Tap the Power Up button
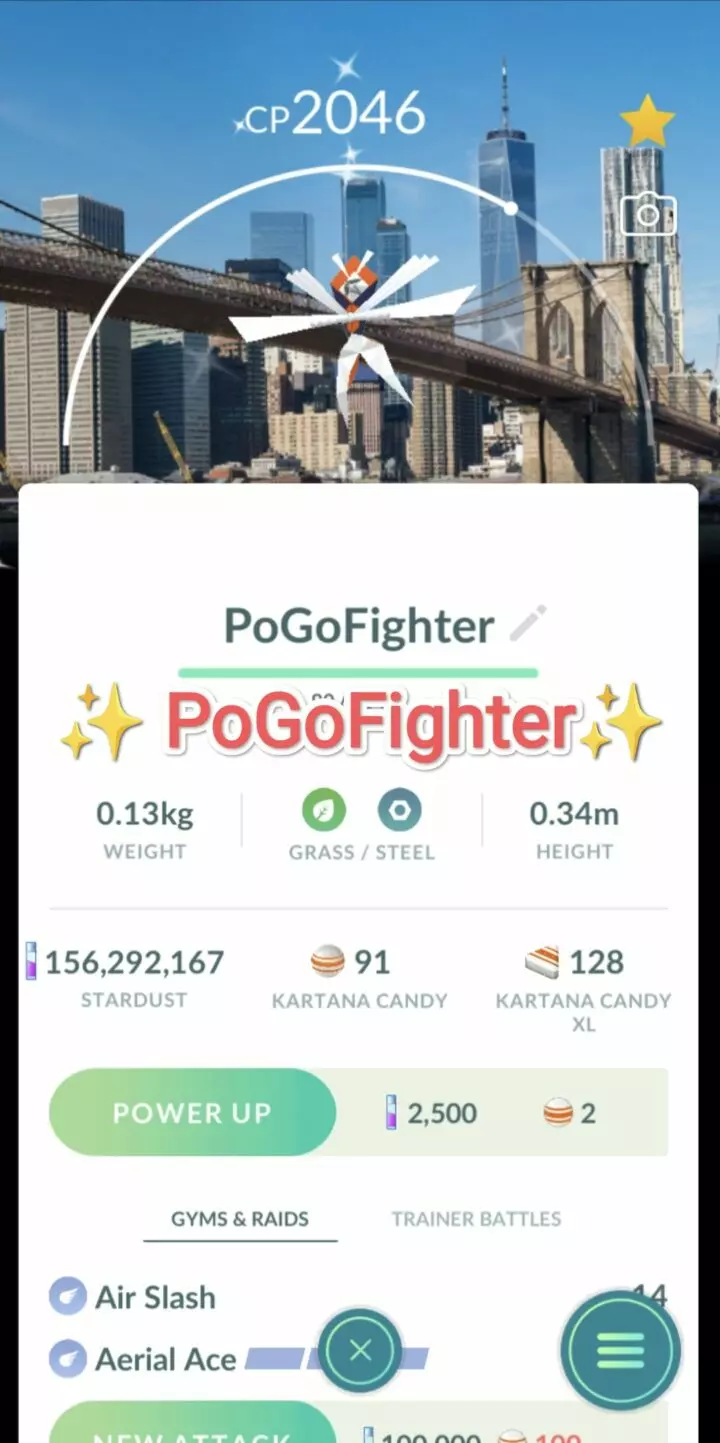 192,1112
